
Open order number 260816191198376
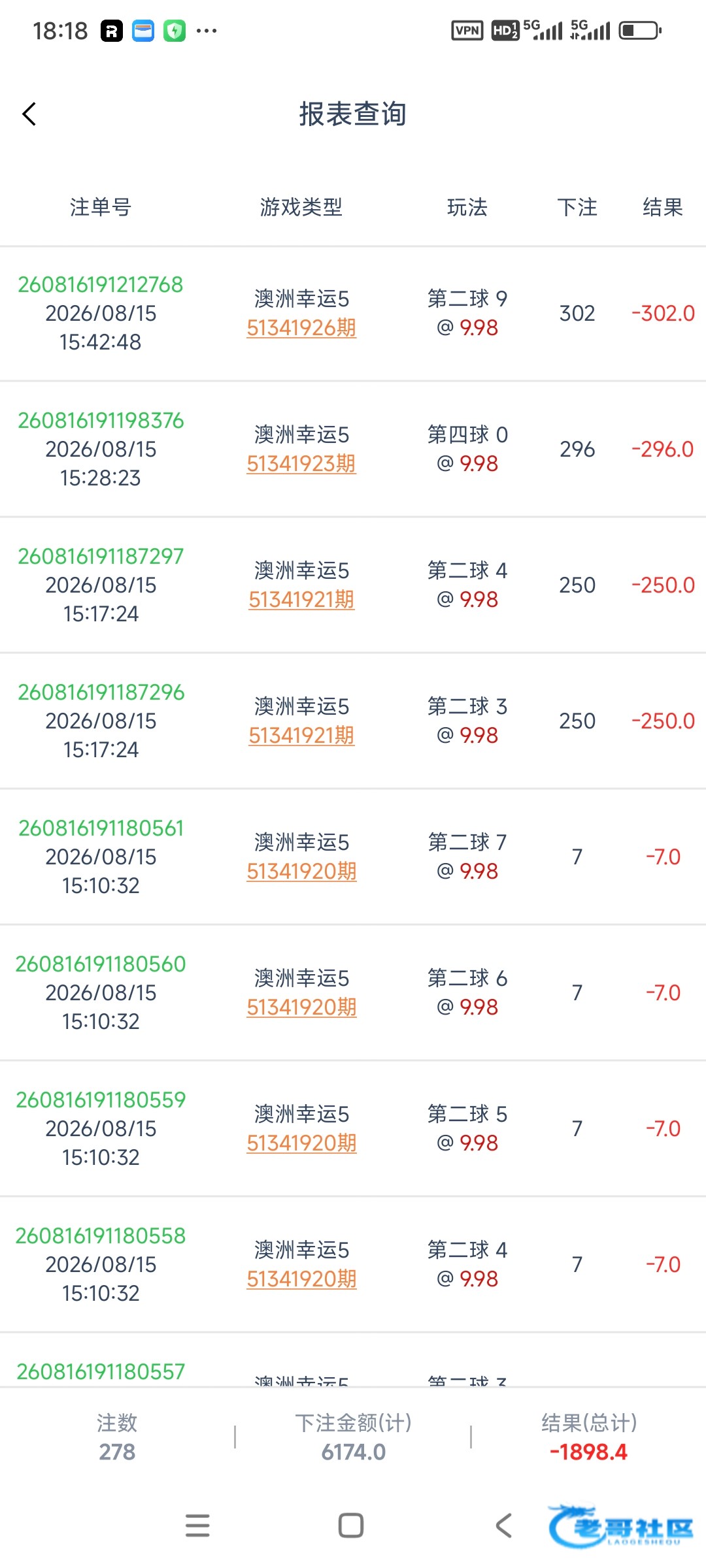coord(101,420)
